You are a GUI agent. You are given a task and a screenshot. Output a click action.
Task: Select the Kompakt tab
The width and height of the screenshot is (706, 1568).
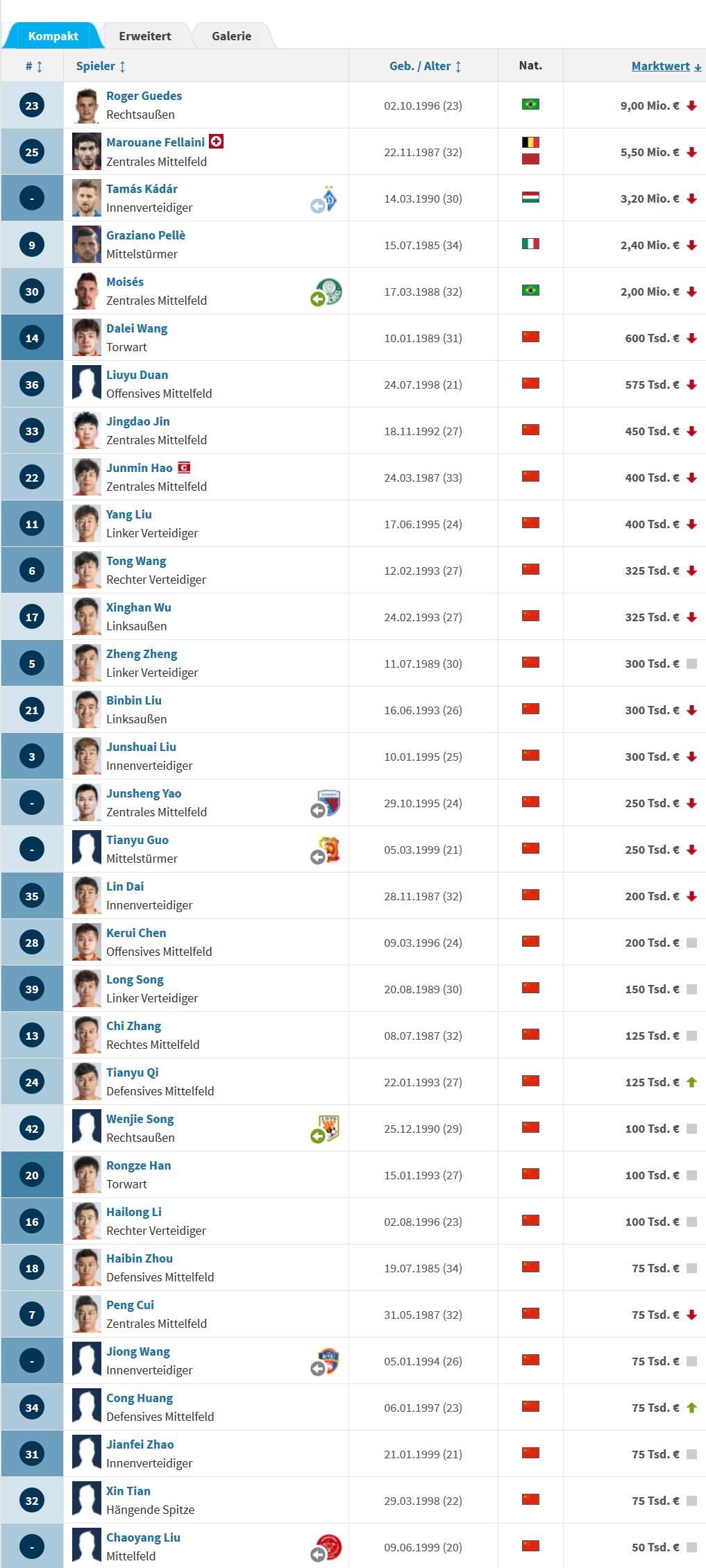click(53, 36)
